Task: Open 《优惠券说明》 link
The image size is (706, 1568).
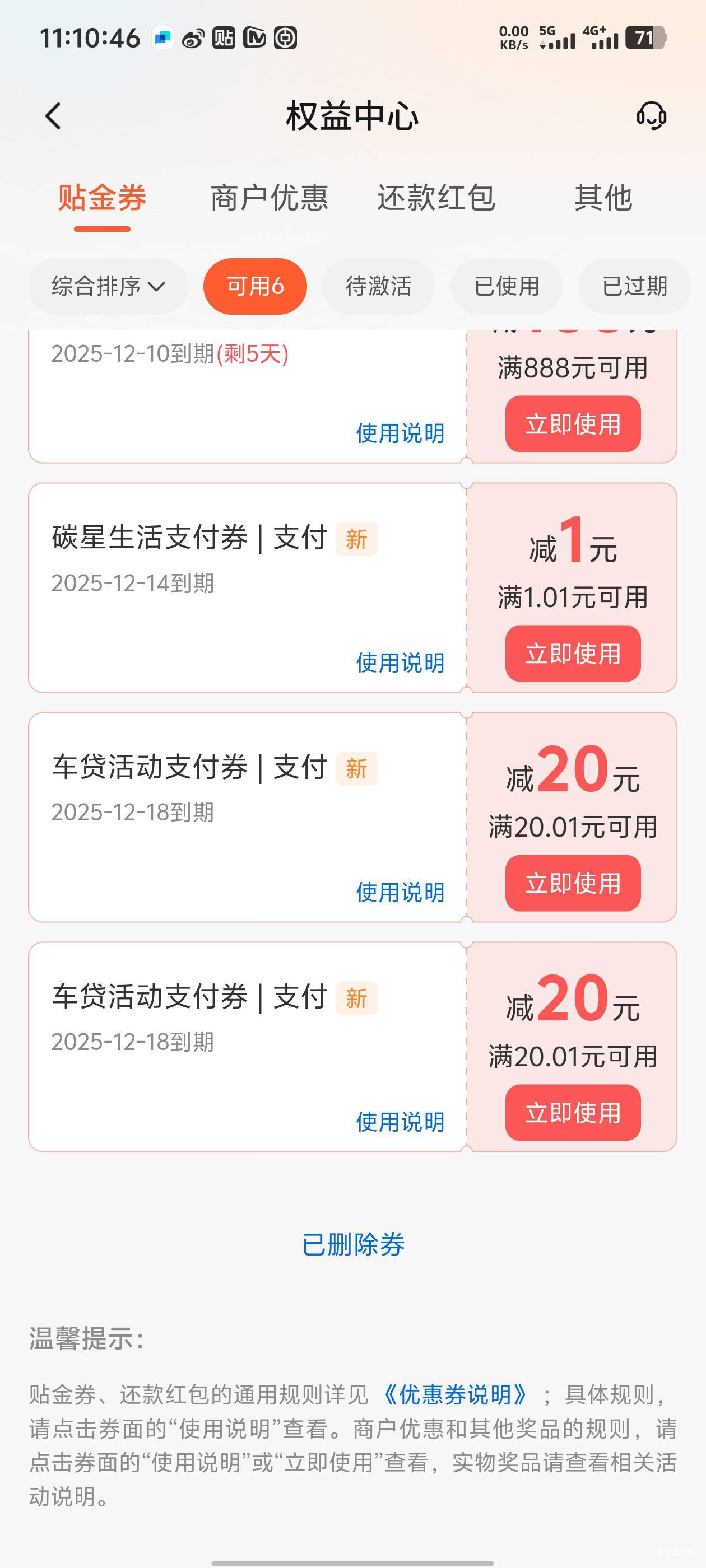Action: tap(454, 1394)
